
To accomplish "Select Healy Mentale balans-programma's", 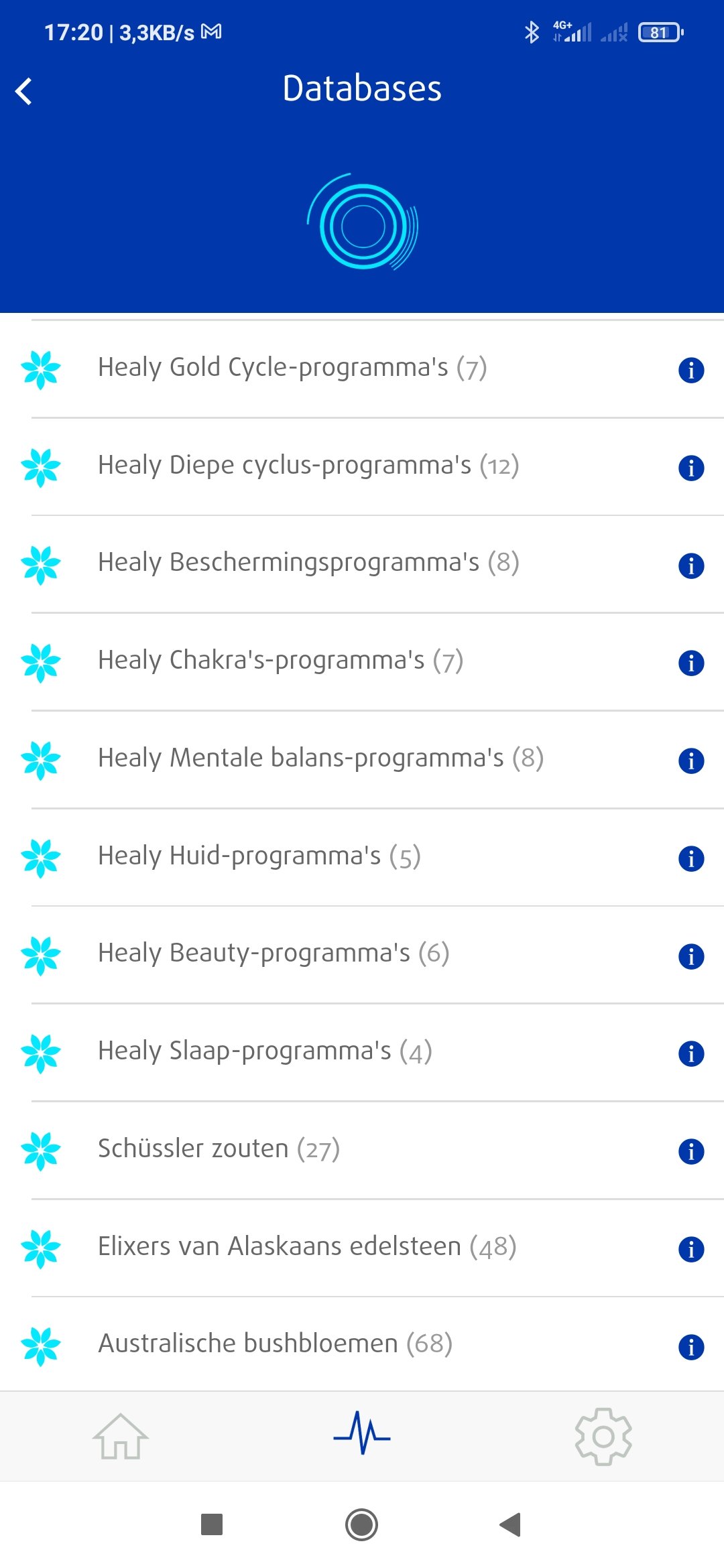I will (x=320, y=759).
